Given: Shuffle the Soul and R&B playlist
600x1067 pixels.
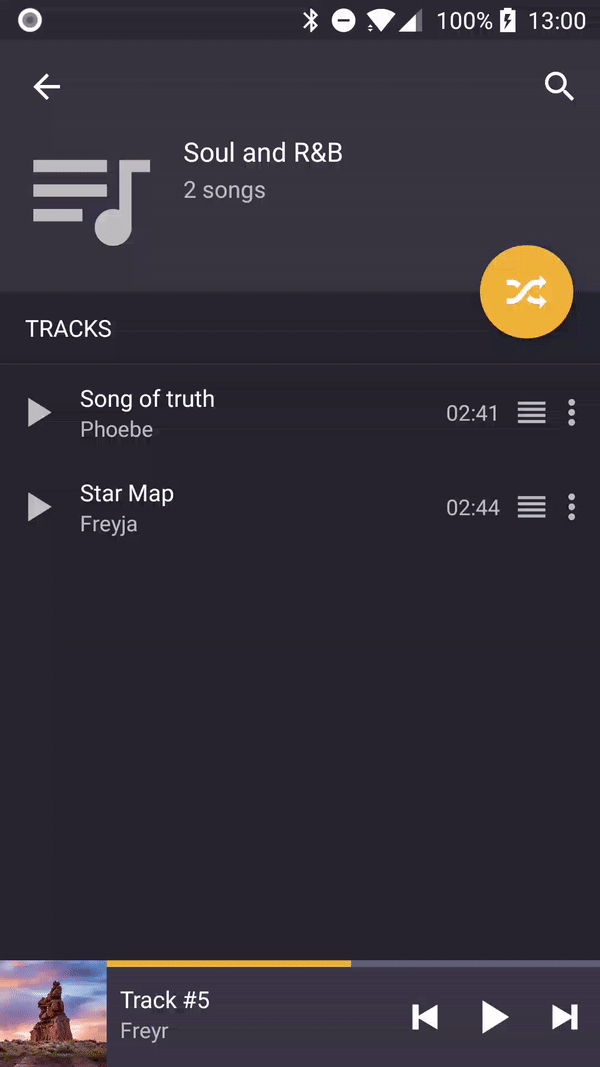Looking at the screenshot, I should click(x=526, y=292).
